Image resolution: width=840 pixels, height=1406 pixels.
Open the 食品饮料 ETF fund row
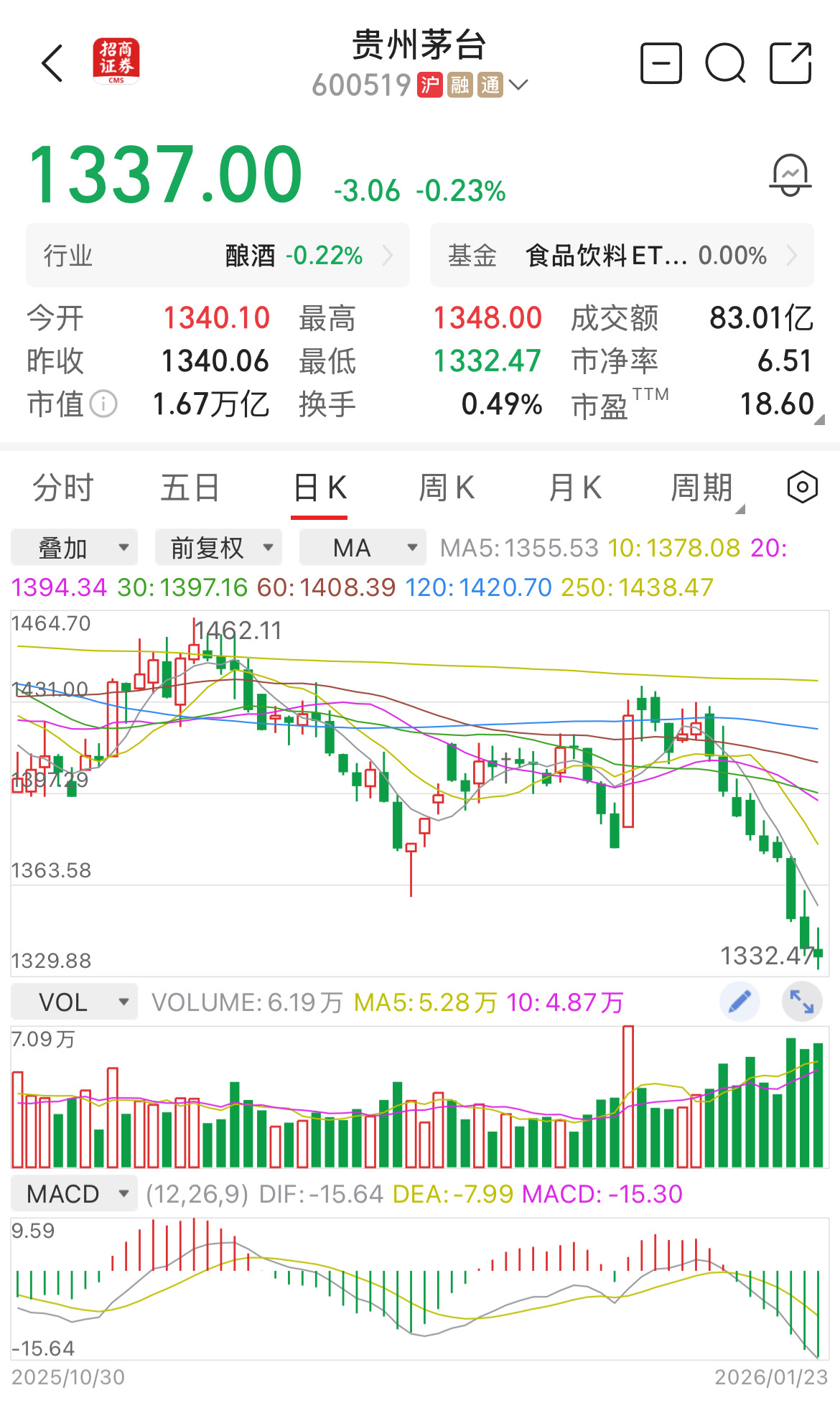pyautogui.click(x=622, y=256)
